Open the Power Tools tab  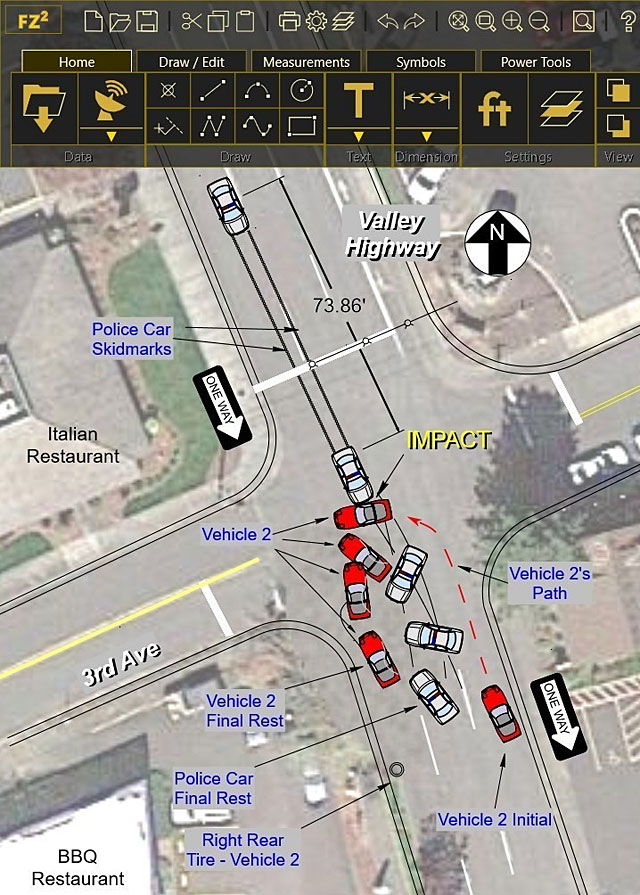(535, 62)
